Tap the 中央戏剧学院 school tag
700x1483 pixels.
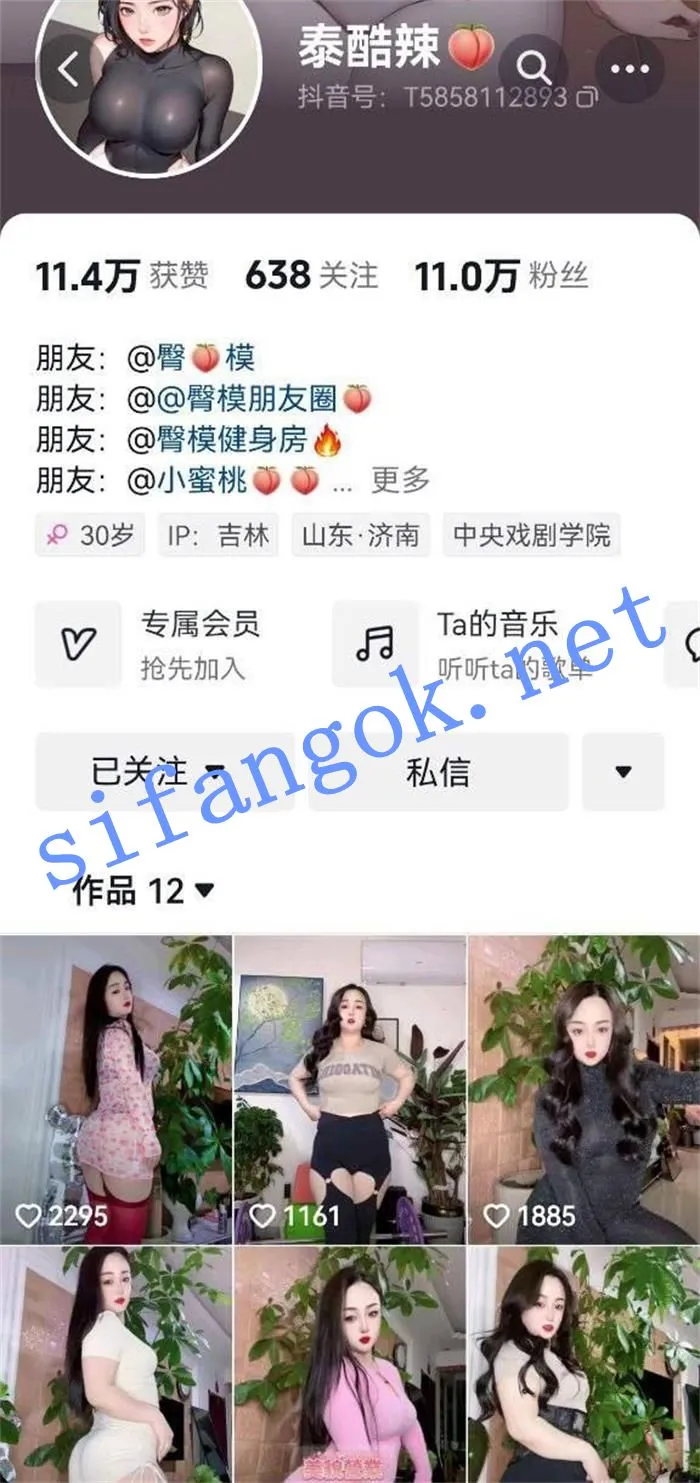pyautogui.click(x=532, y=536)
